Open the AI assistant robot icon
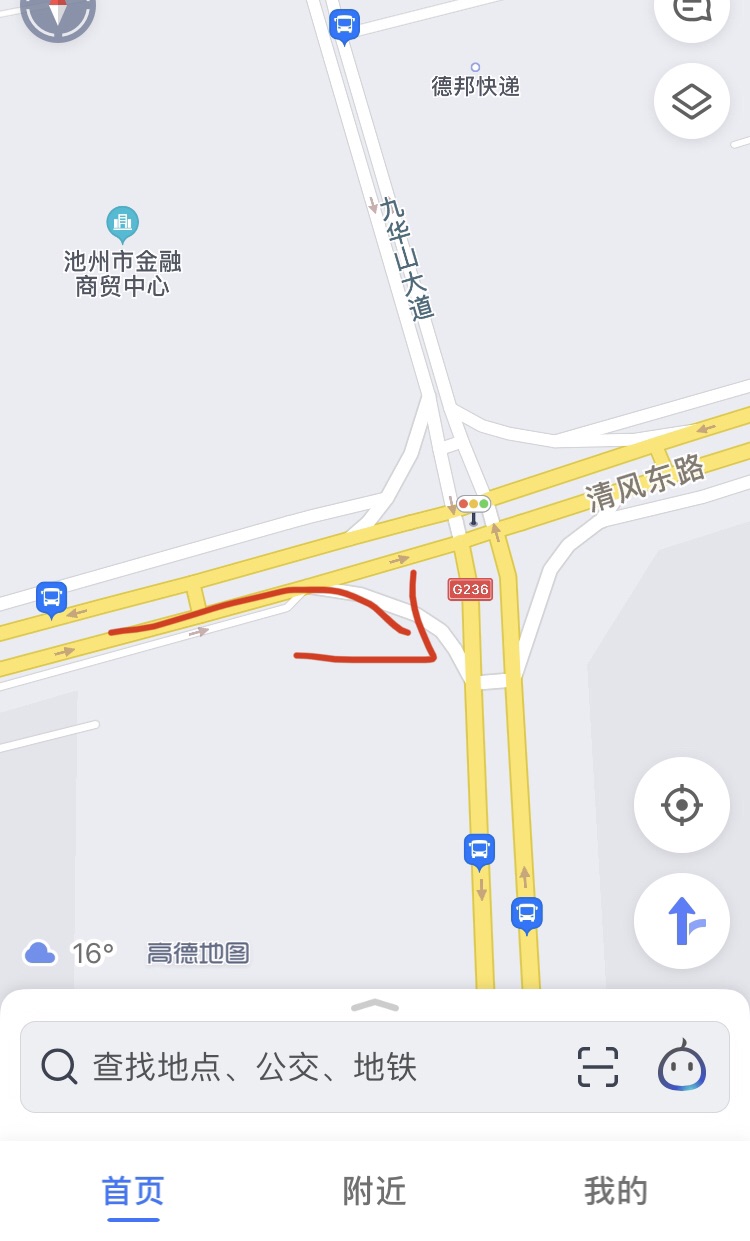750x1241 pixels. click(682, 1066)
